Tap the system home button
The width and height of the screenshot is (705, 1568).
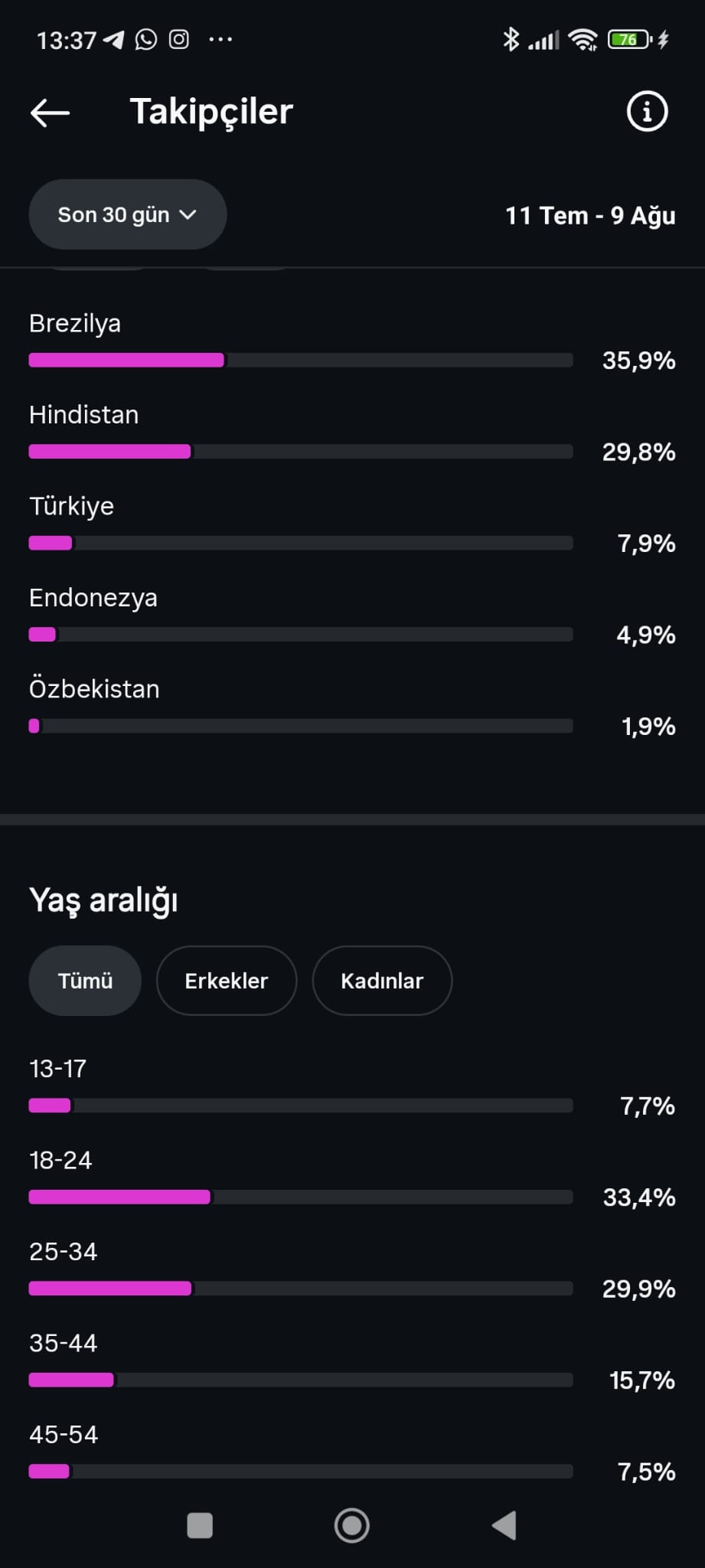click(x=352, y=1525)
